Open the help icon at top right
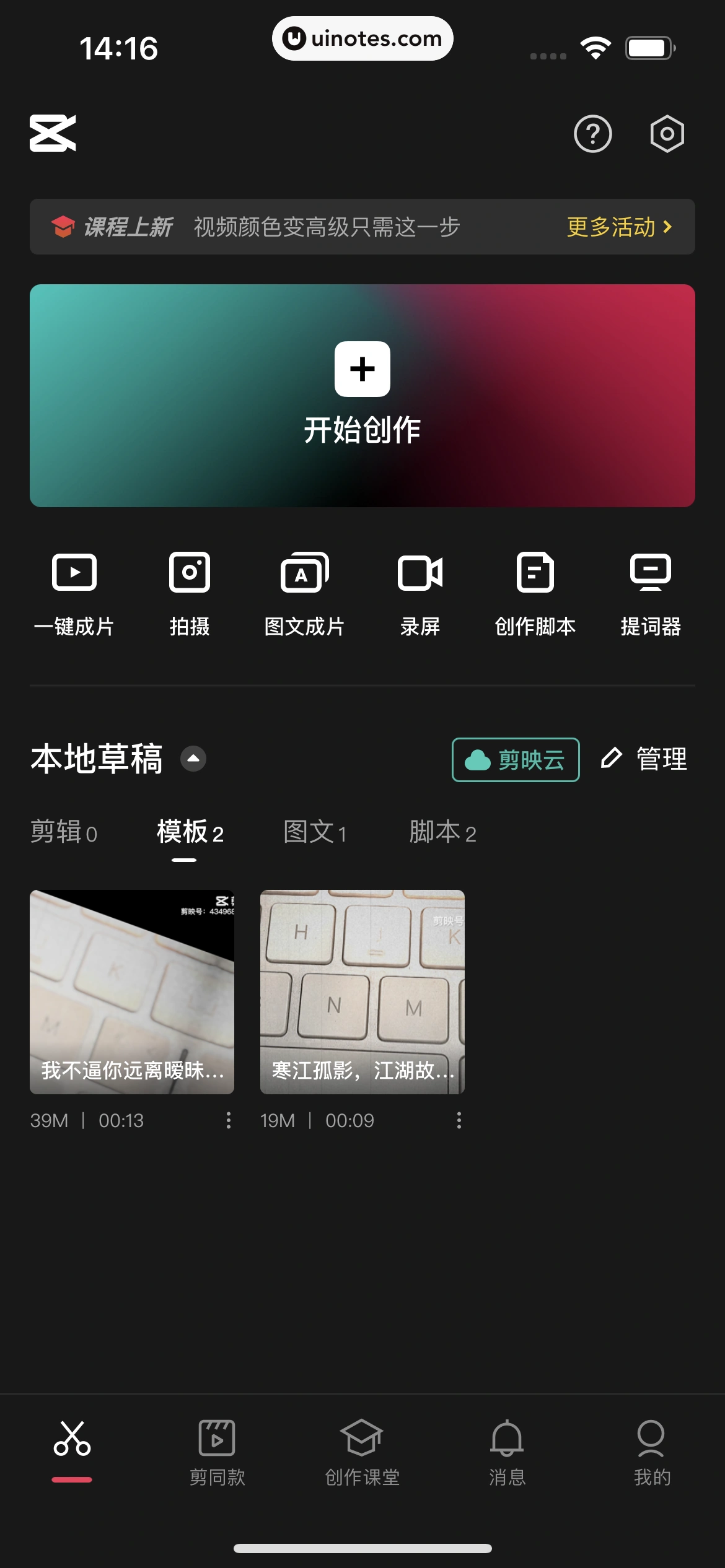Screen dimensions: 725x1568 pyautogui.click(x=593, y=134)
